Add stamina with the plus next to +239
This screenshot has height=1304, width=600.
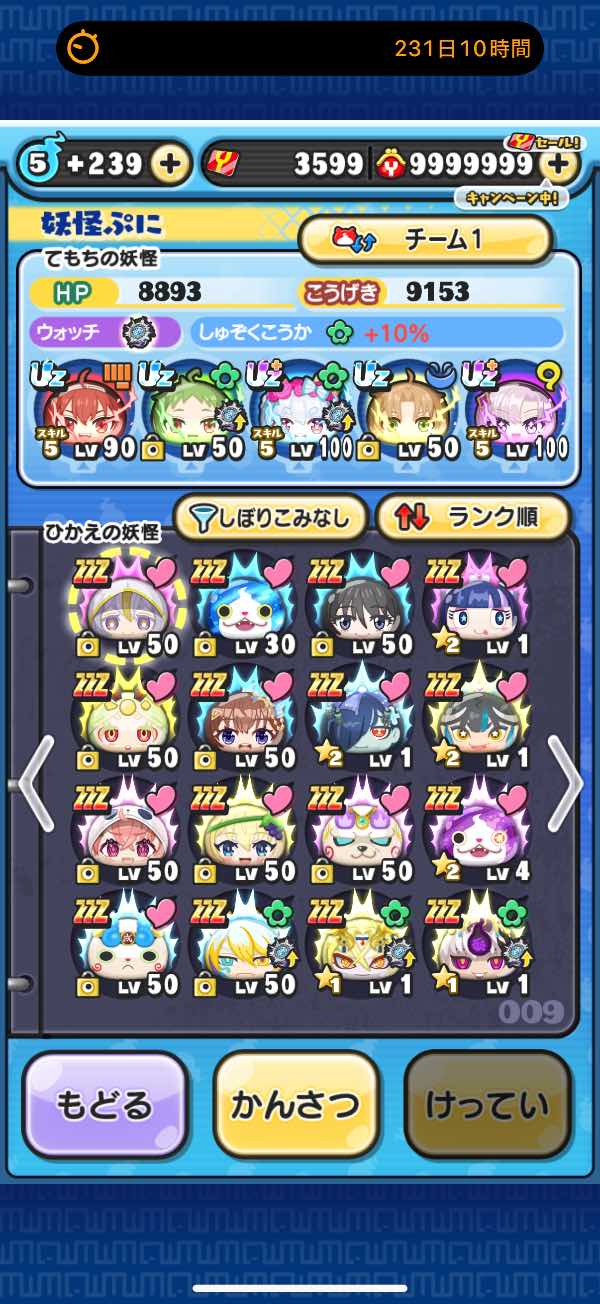(171, 164)
